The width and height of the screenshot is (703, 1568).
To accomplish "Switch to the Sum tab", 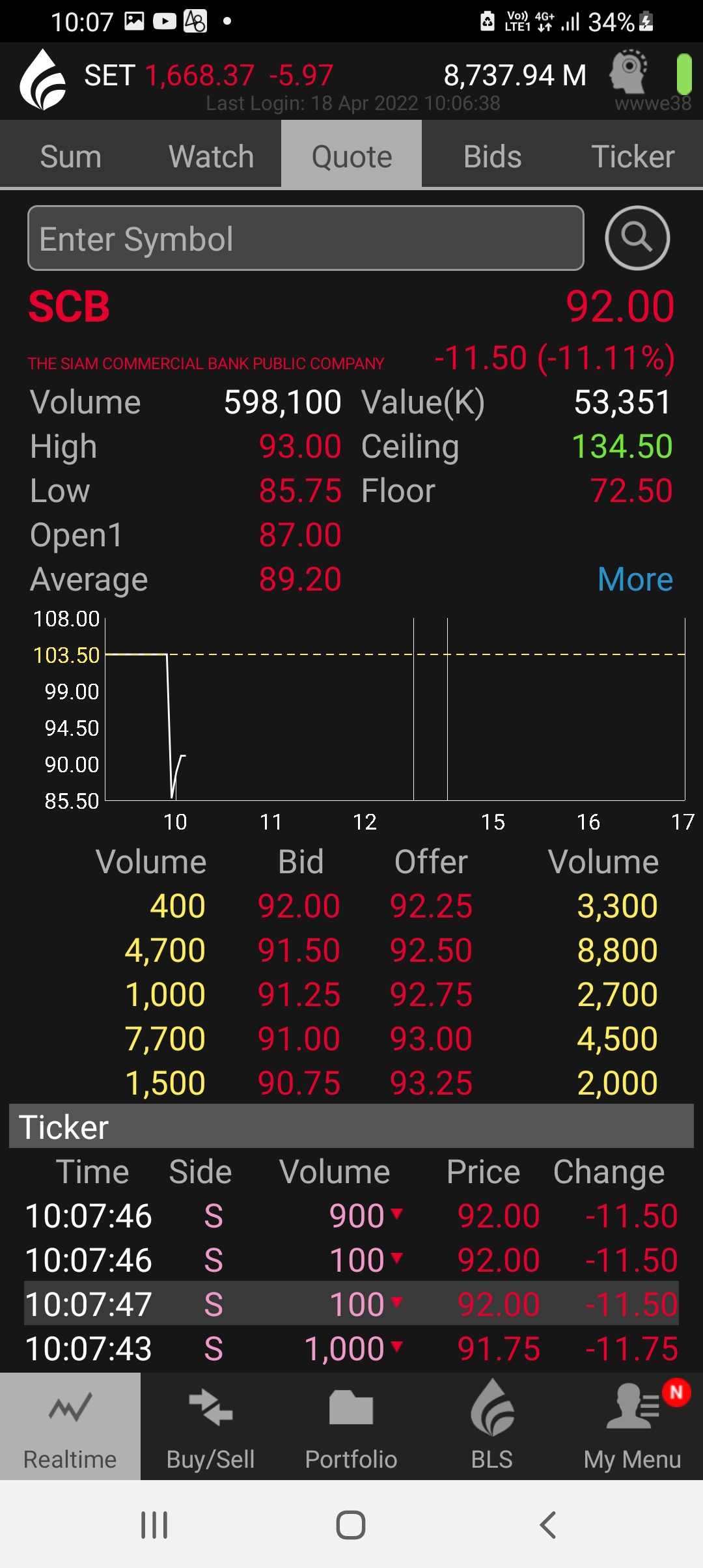I will pyautogui.click(x=70, y=156).
